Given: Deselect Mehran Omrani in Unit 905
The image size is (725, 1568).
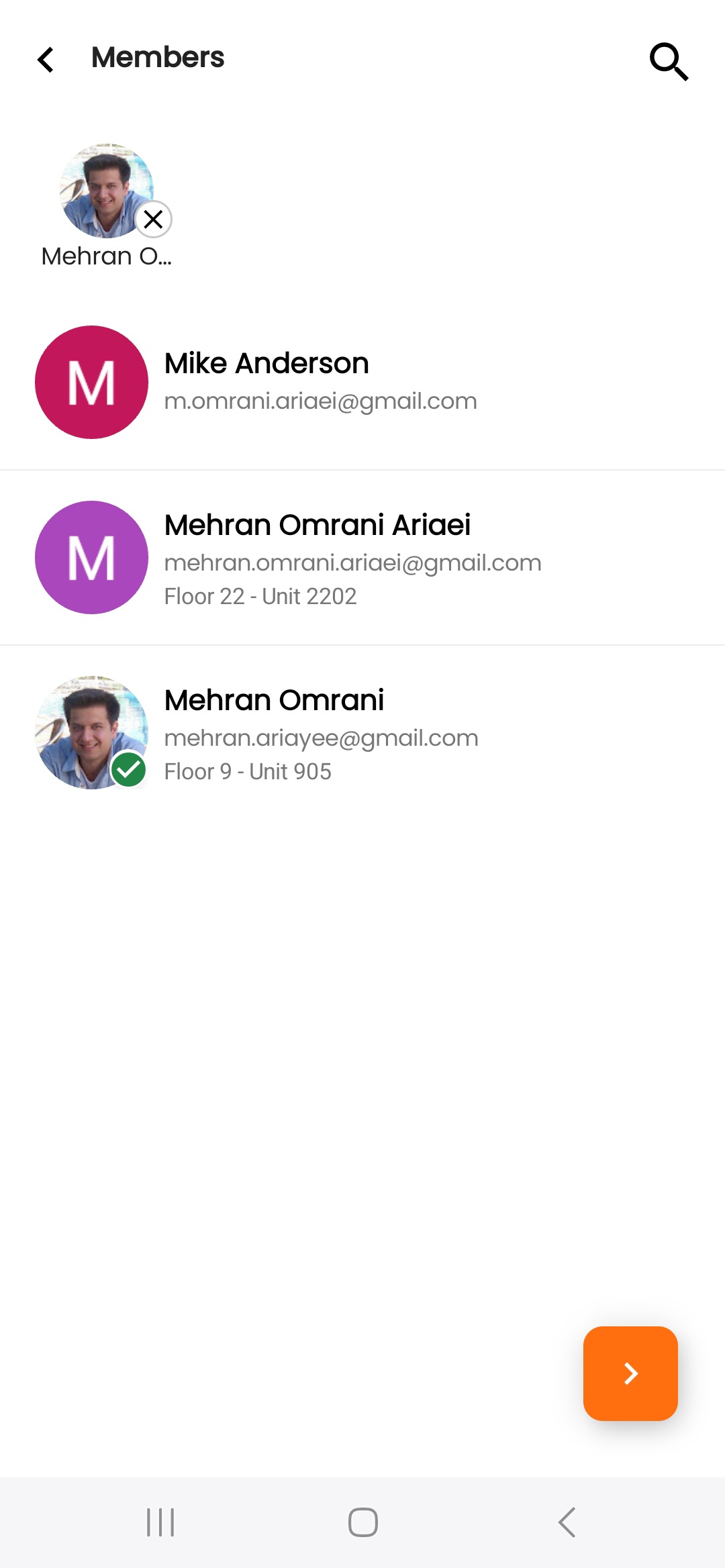Looking at the screenshot, I should [x=362, y=733].
